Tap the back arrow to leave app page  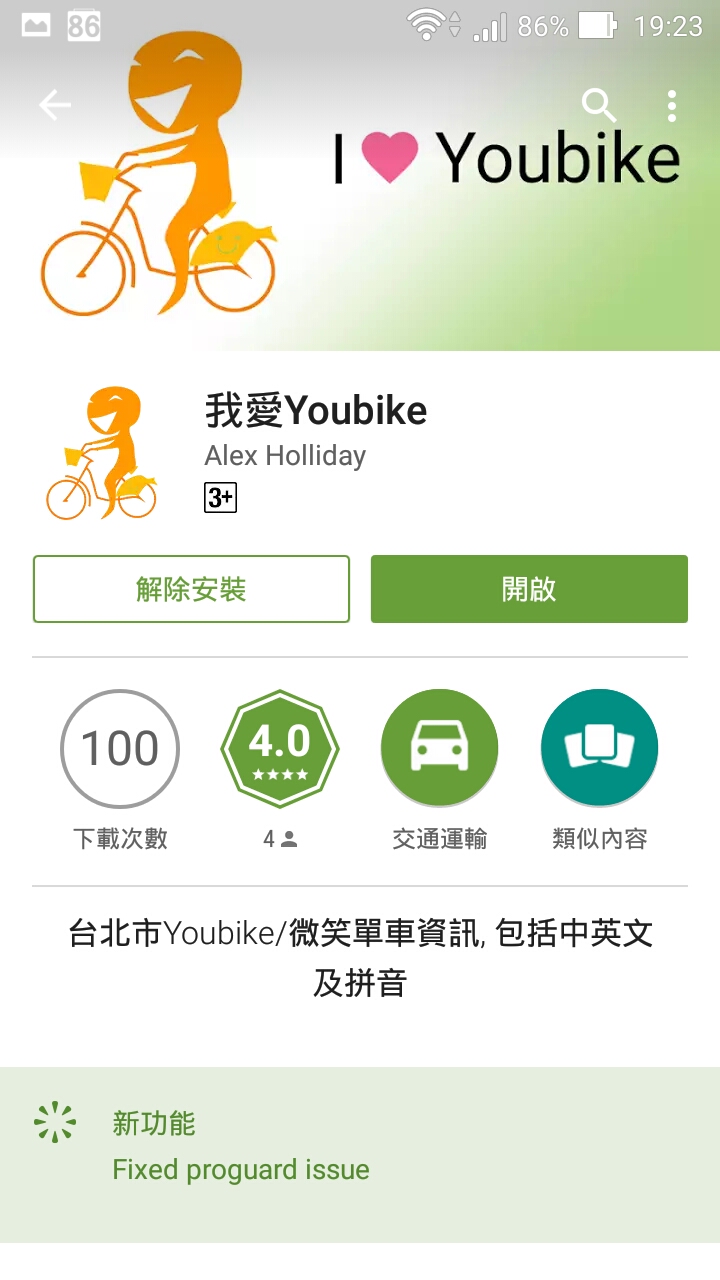pos(55,105)
